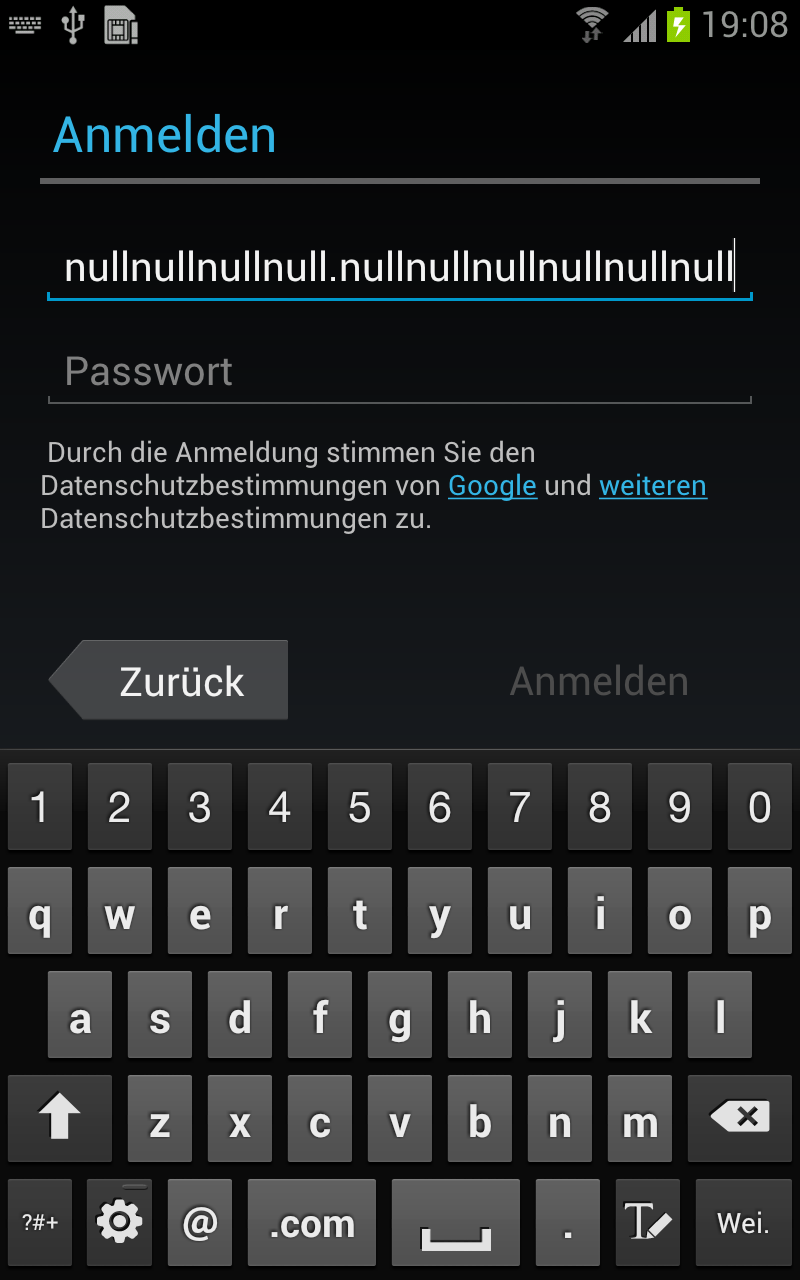800x1280 pixels.
Task: Tap the Anmelden button to sign in
Action: pos(599,681)
